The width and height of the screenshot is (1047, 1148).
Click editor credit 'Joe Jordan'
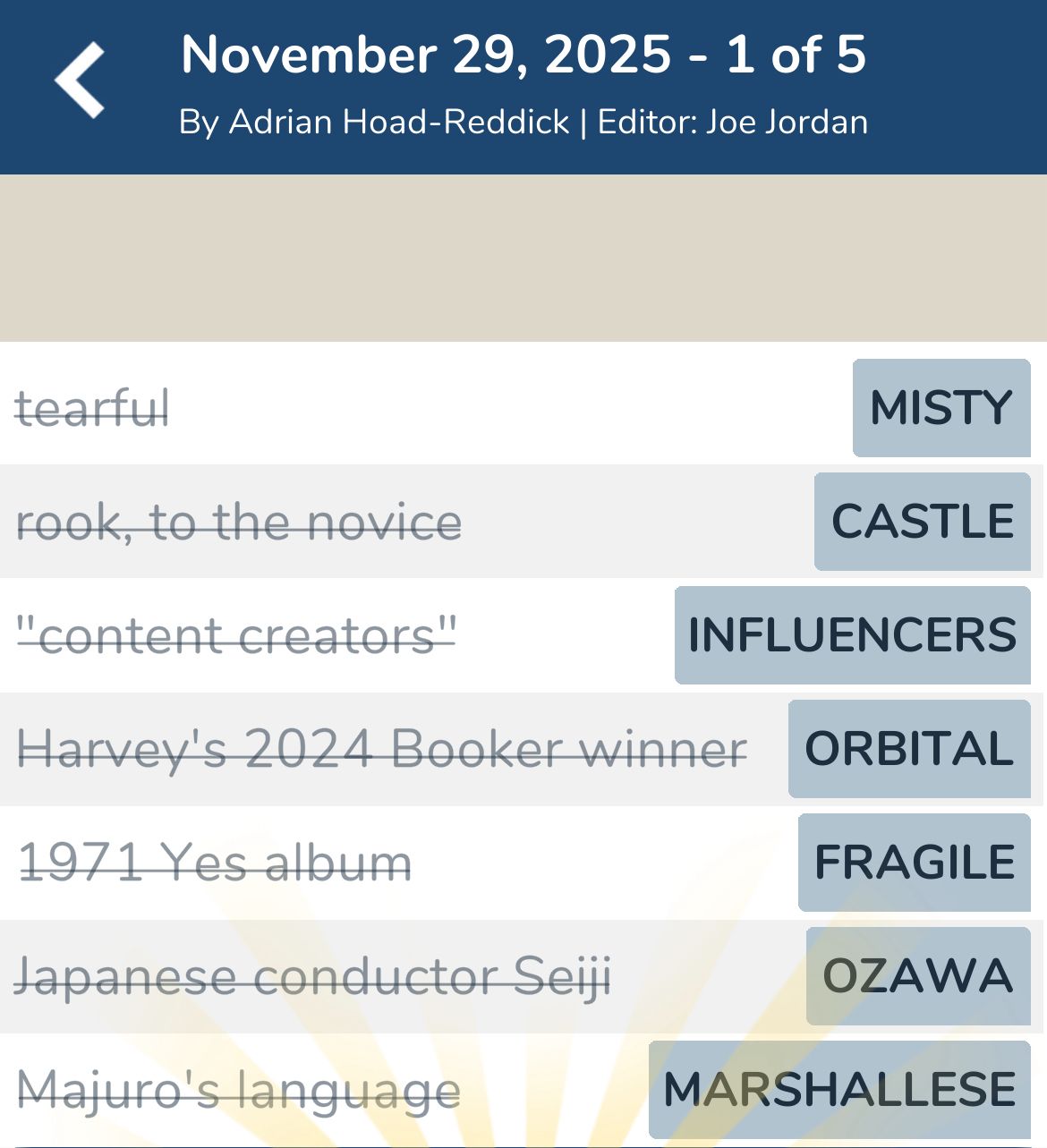click(786, 122)
